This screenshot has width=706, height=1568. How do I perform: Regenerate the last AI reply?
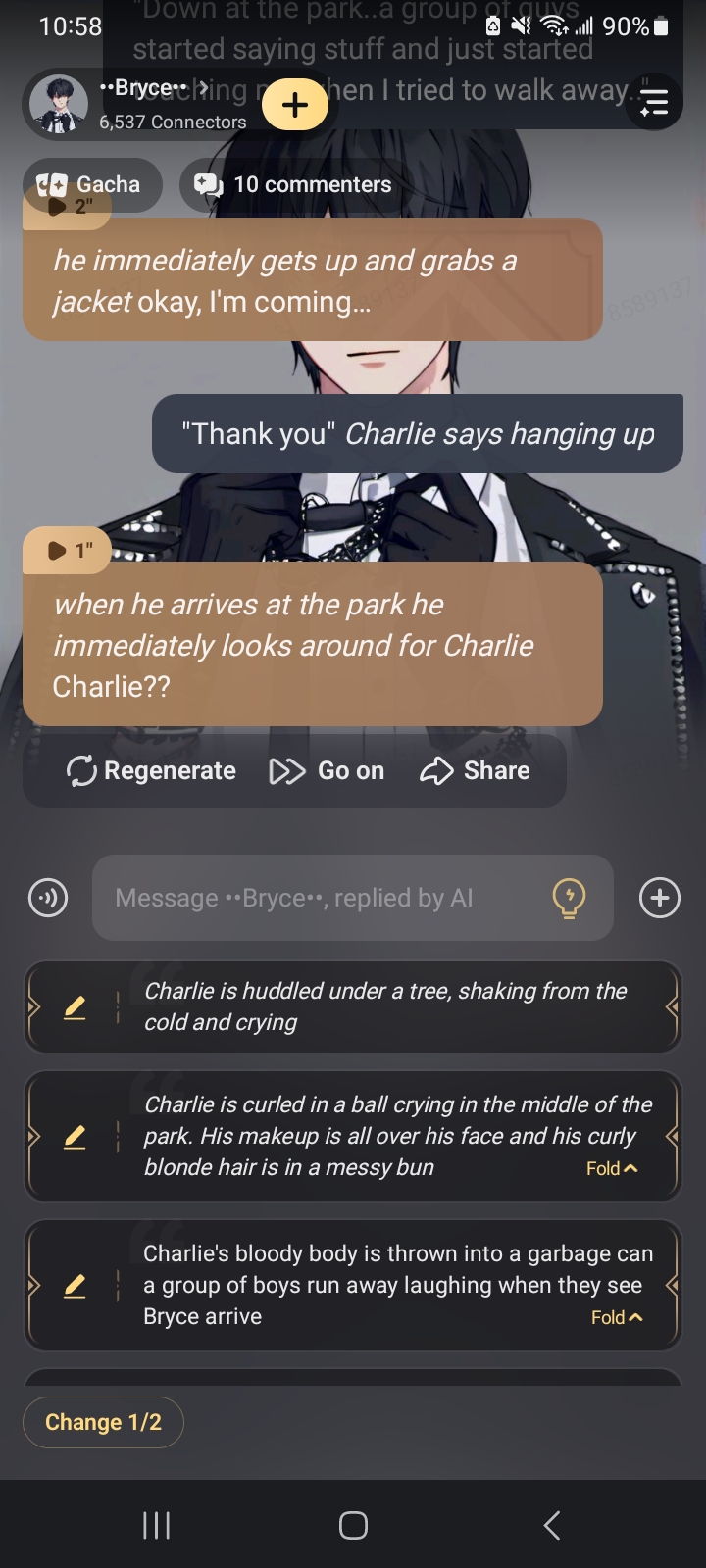coord(151,771)
